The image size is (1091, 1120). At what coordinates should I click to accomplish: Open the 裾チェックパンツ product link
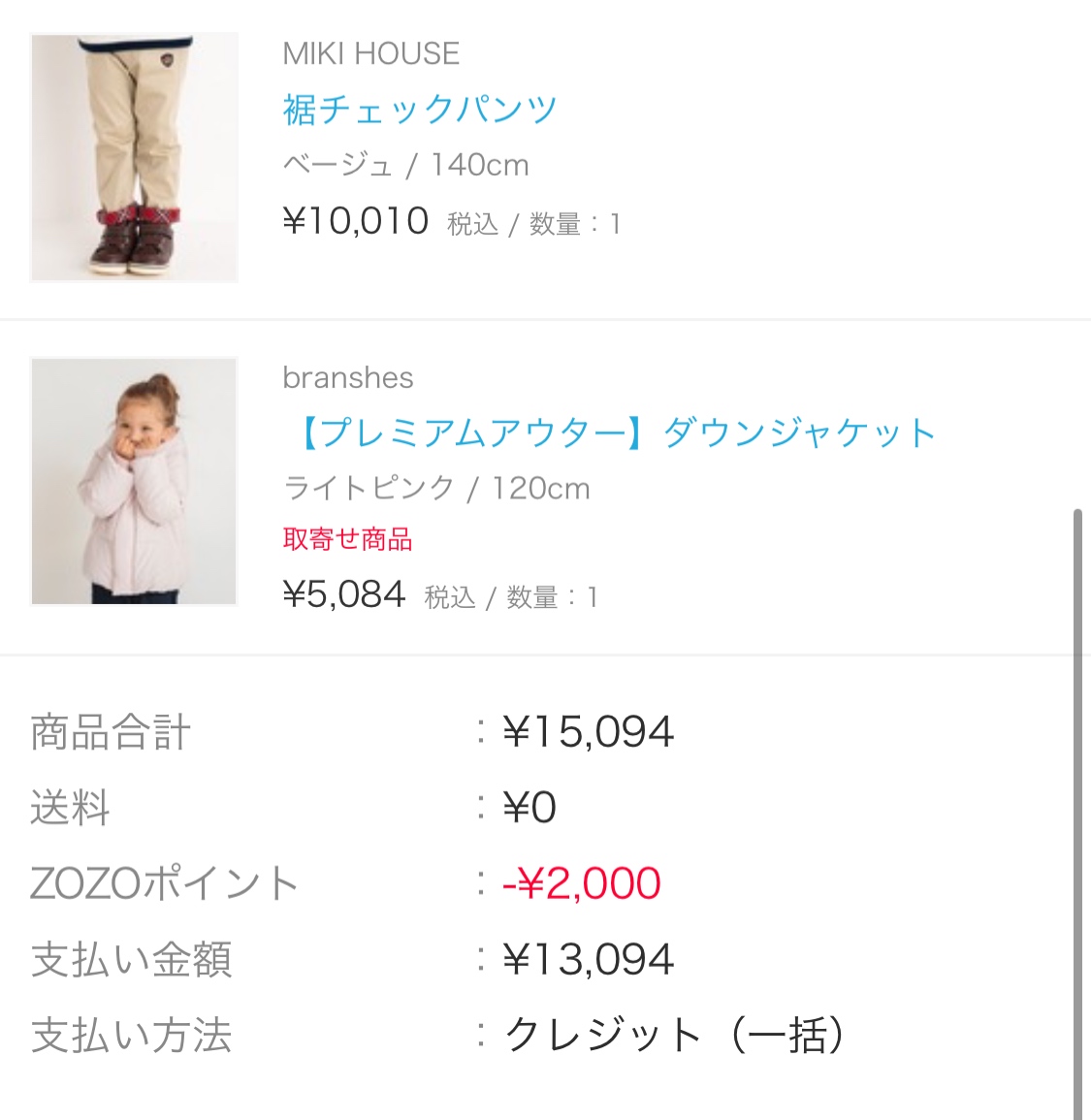point(419,110)
